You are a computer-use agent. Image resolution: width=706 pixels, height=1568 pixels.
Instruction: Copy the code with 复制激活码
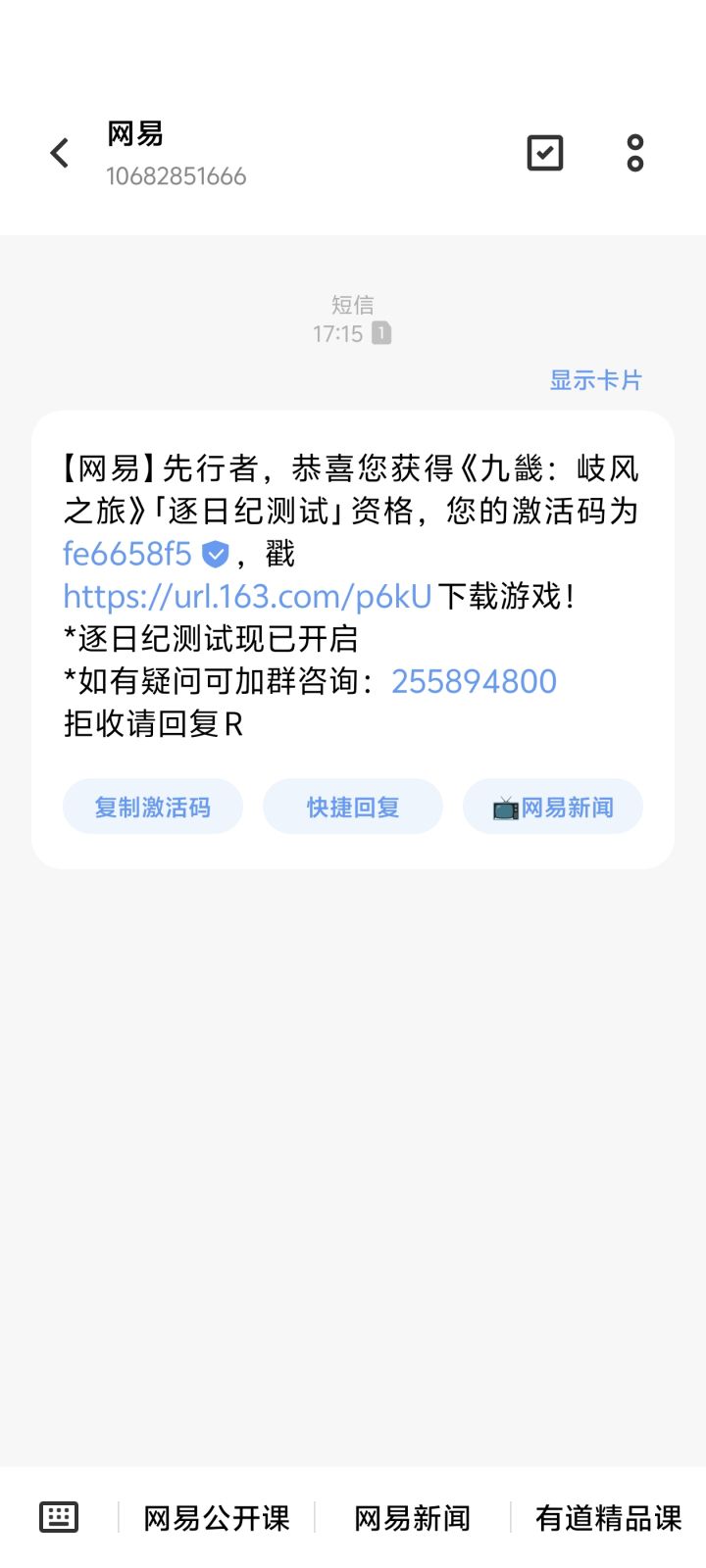point(153,807)
